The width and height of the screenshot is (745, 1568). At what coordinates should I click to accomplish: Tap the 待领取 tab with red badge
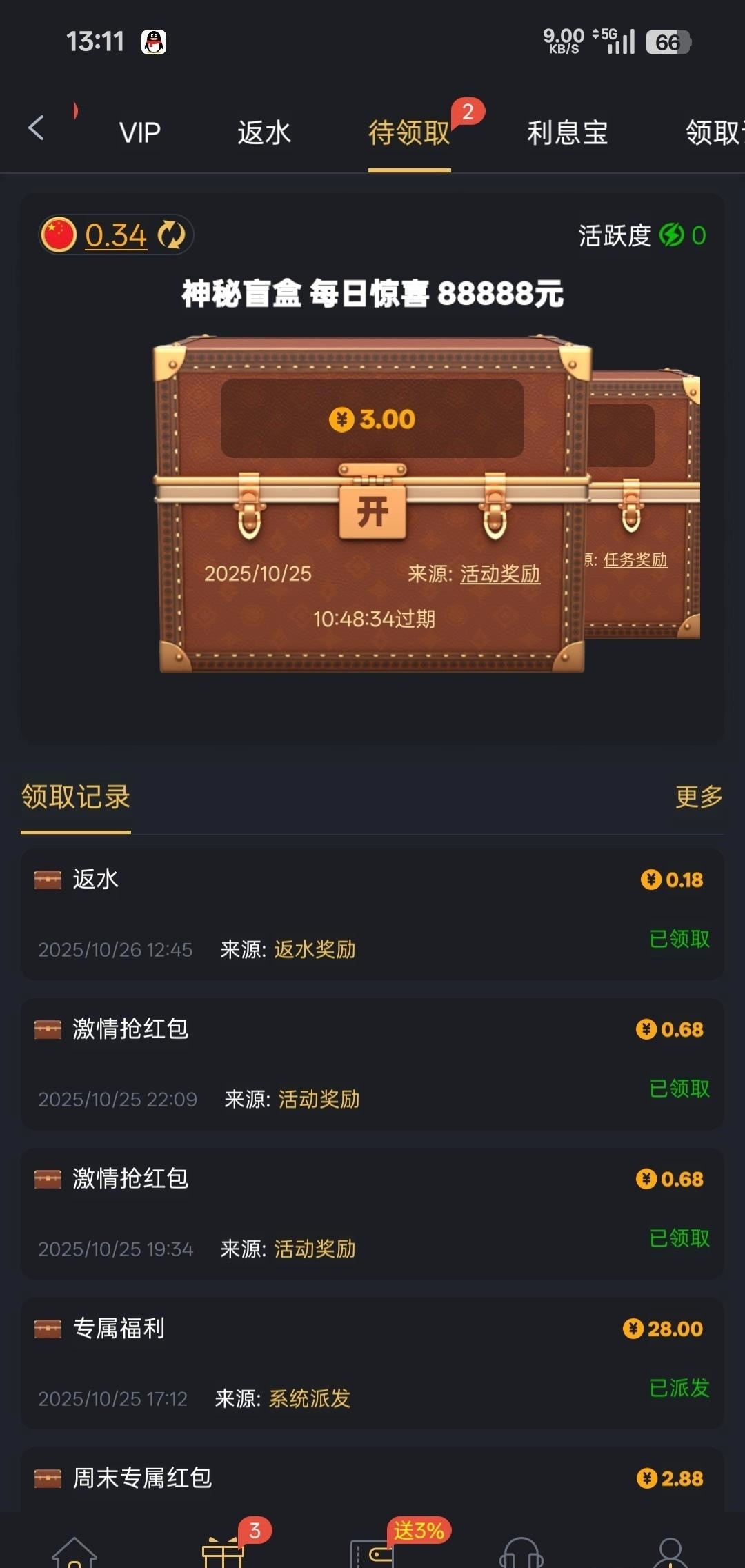pyautogui.click(x=408, y=132)
